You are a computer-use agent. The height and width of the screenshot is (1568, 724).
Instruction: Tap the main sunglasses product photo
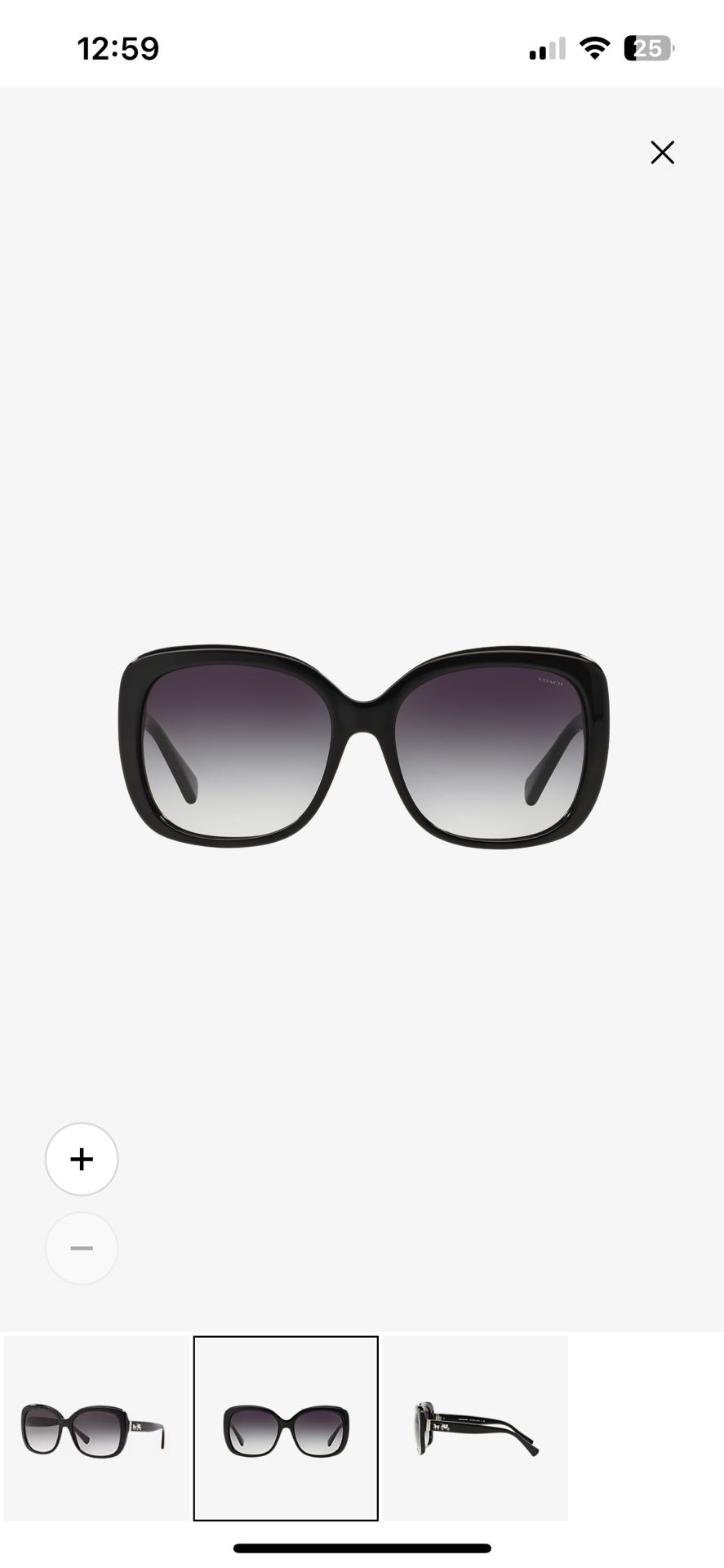tap(362, 743)
